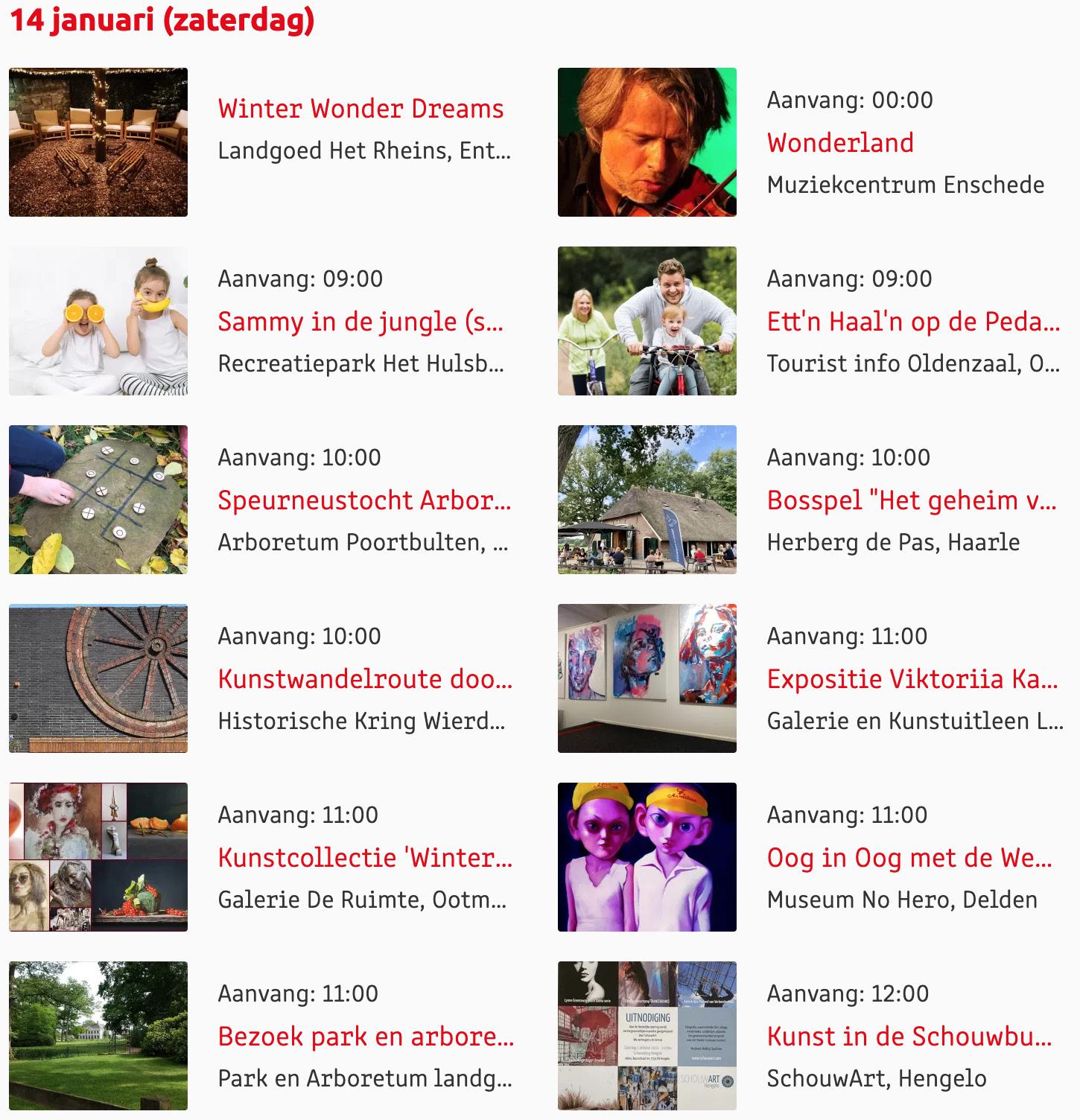Select the Kunst in de Schouwbu... event
Screen dimensions: 1080x1120
909,1037
